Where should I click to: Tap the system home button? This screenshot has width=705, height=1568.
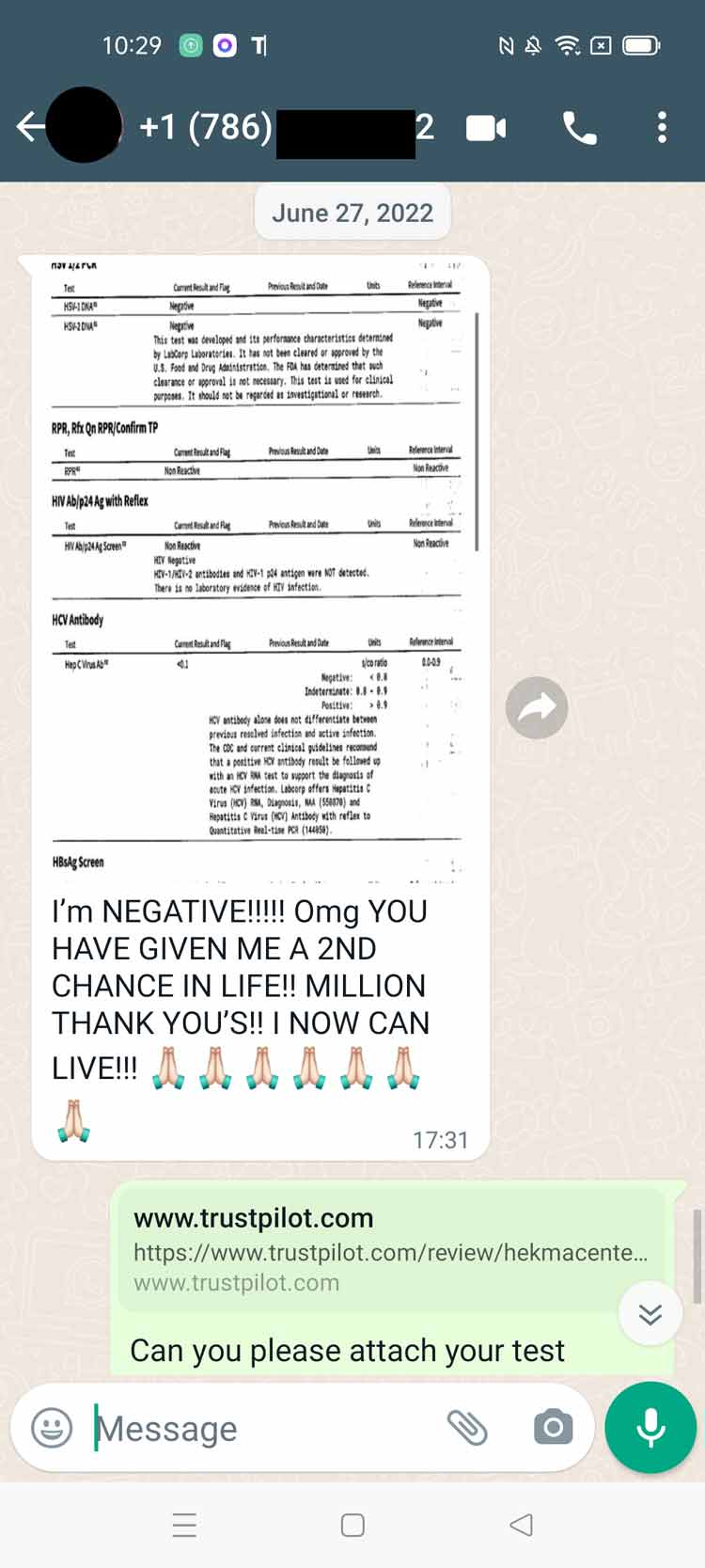pyautogui.click(x=352, y=1525)
